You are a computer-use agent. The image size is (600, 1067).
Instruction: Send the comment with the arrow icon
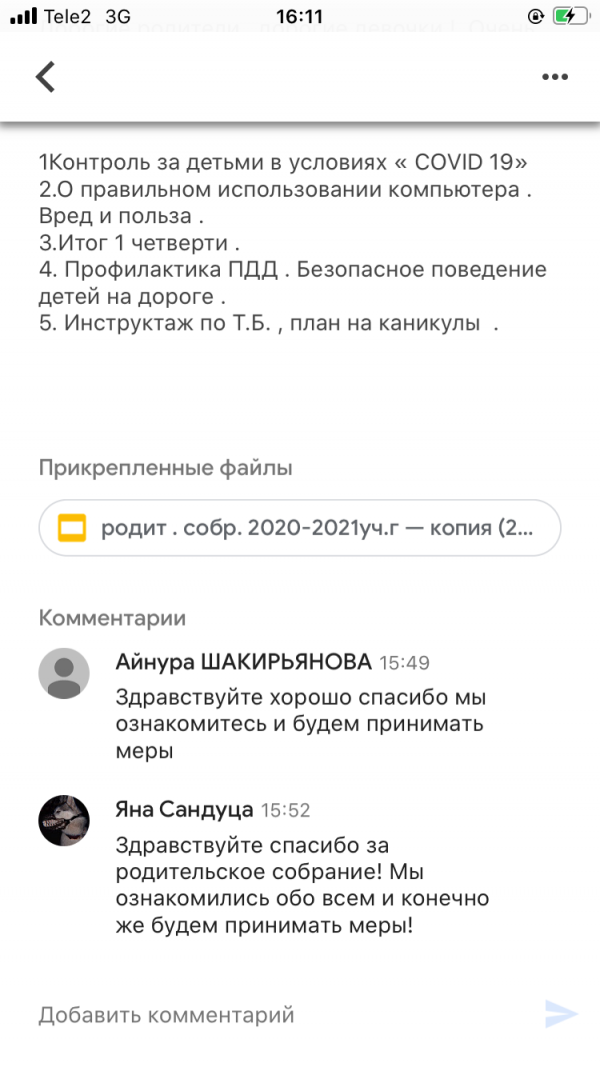561,1014
